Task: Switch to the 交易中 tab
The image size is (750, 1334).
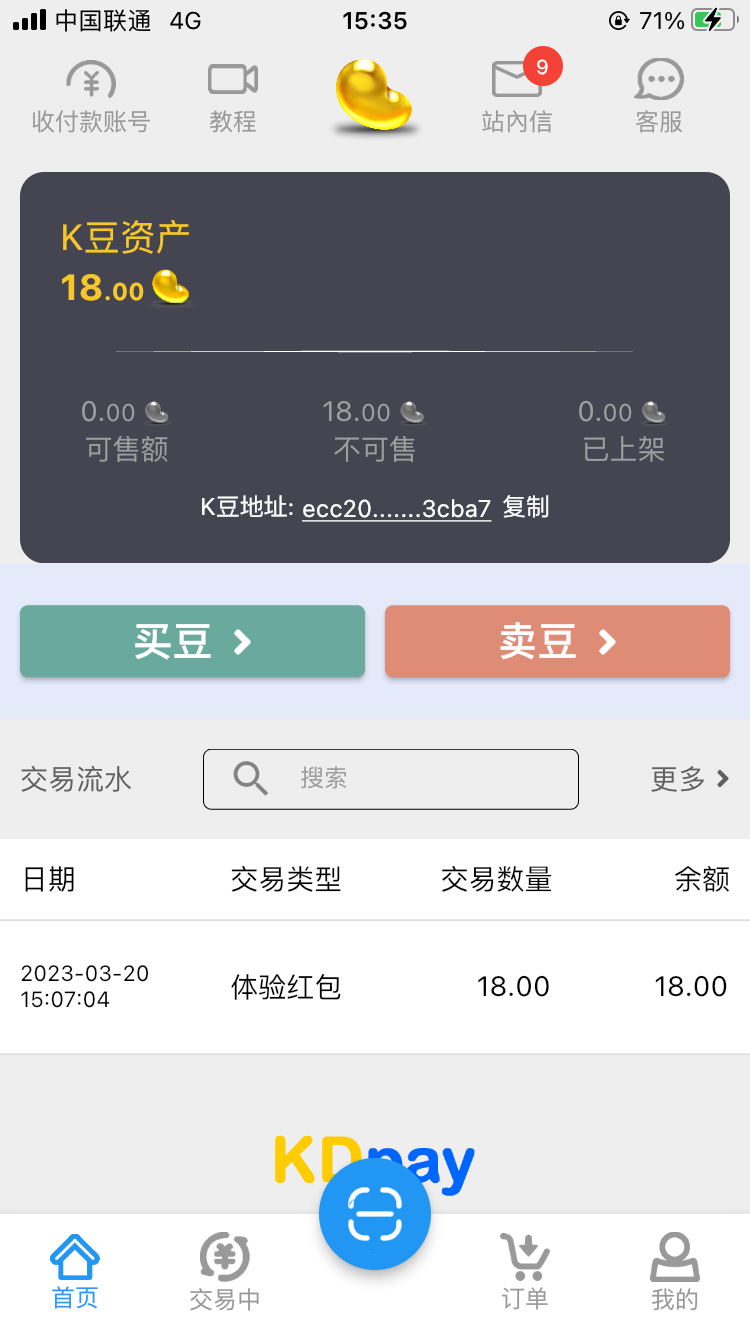Action: point(225,1271)
